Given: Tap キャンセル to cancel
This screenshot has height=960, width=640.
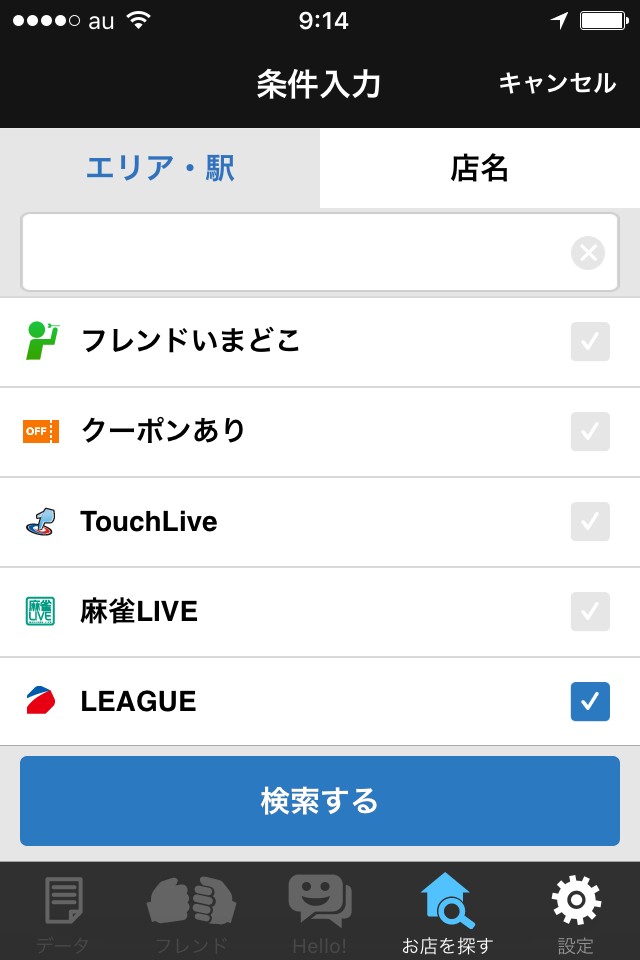Looking at the screenshot, I should 557,83.
